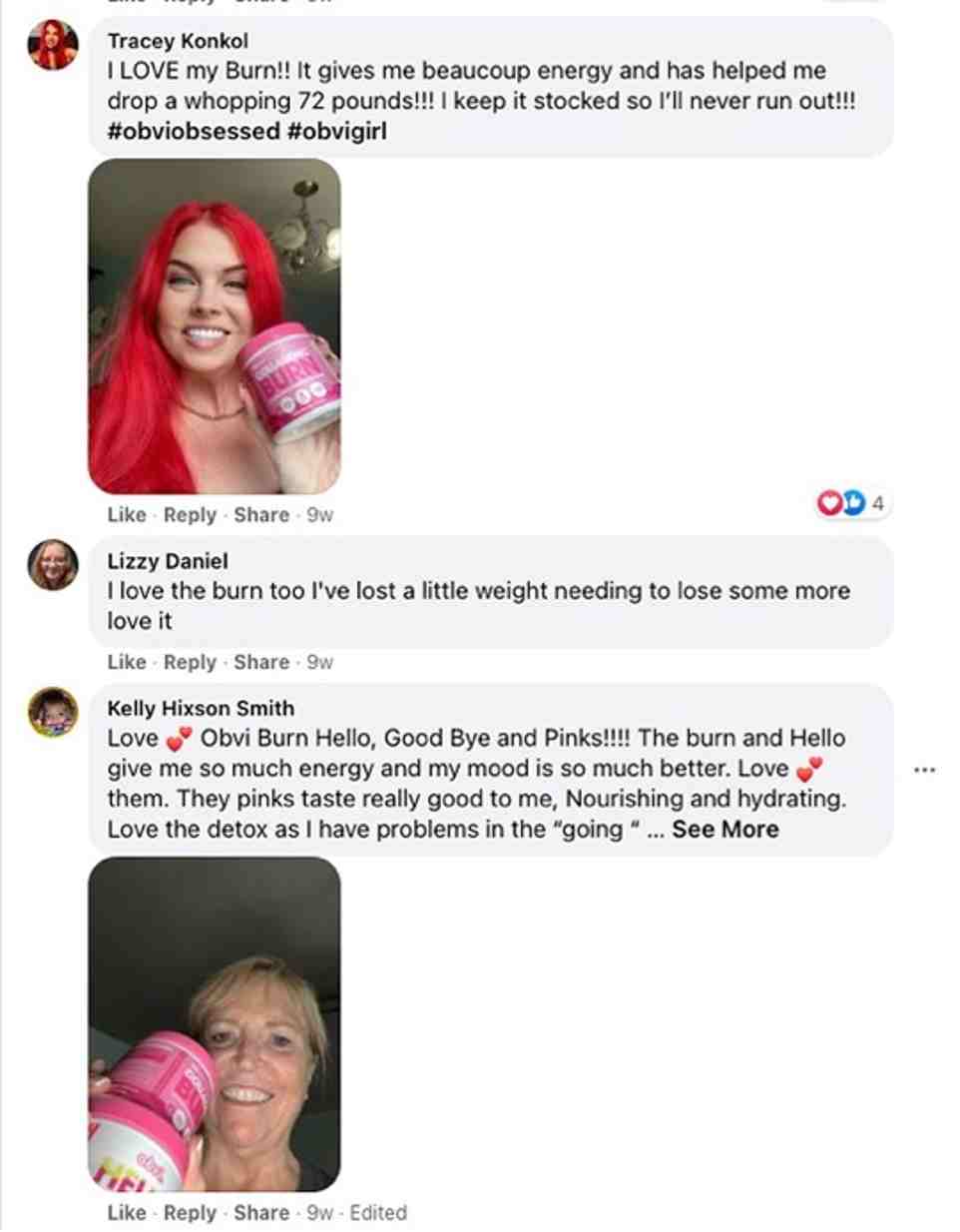This screenshot has width=960, height=1232.
Task: Like Kelly Hixson Smith's comment
Action: click(126, 1213)
